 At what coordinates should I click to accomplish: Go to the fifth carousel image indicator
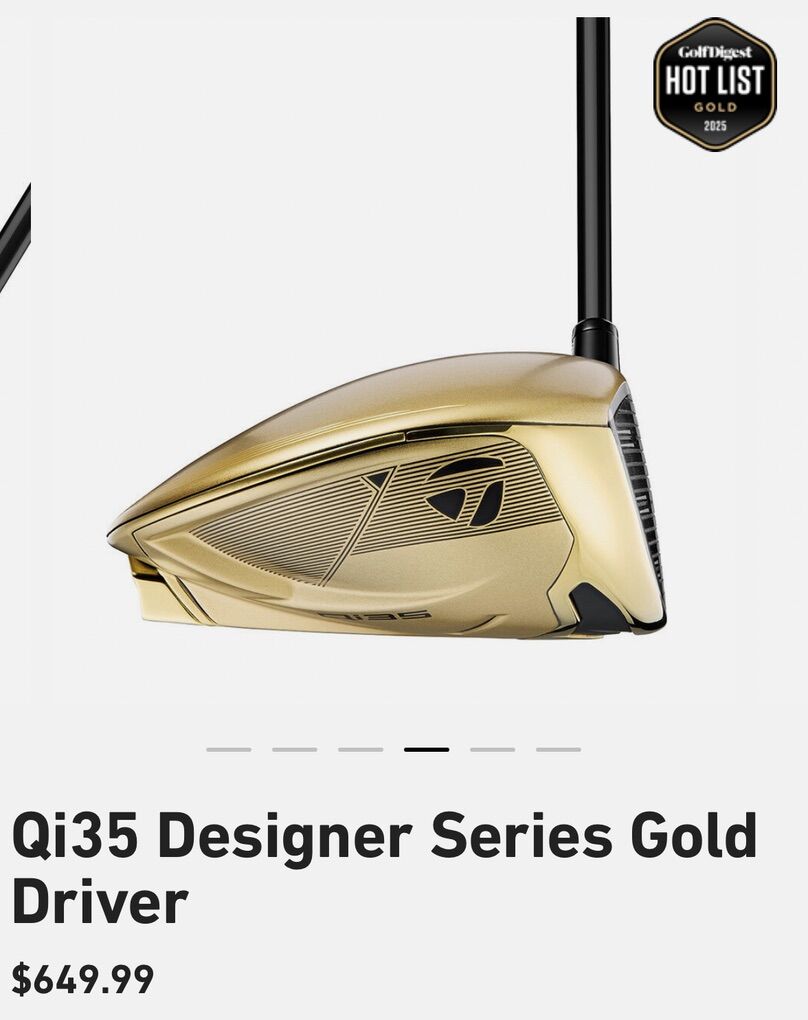pyautogui.click(x=492, y=749)
